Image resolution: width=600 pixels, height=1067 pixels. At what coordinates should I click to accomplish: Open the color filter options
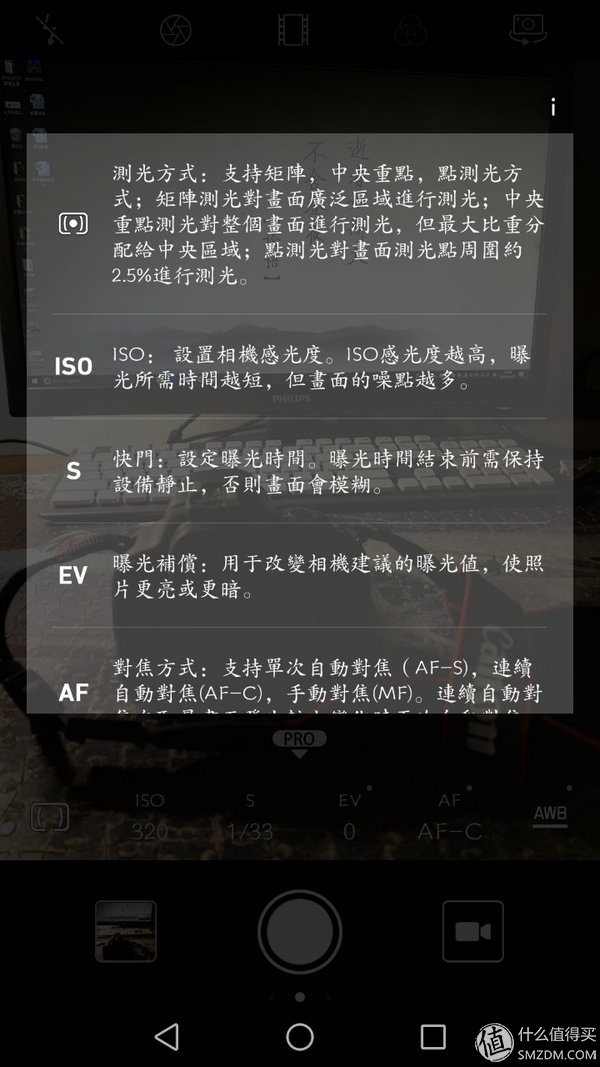click(x=408, y=30)
